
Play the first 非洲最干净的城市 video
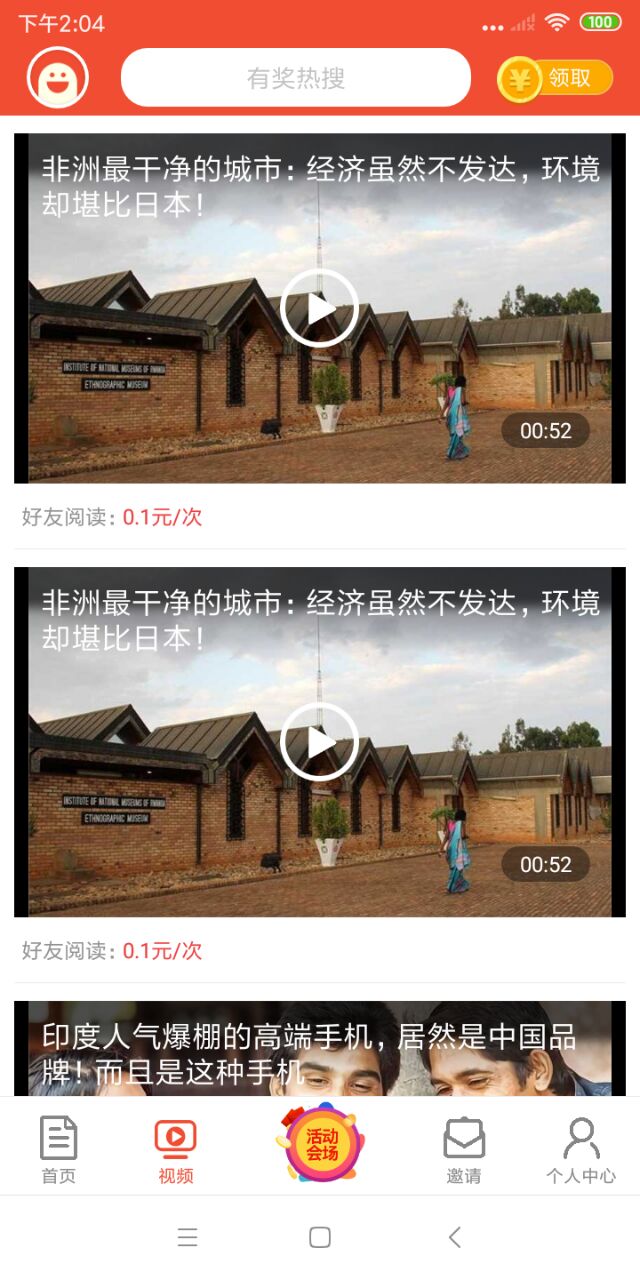320,308
